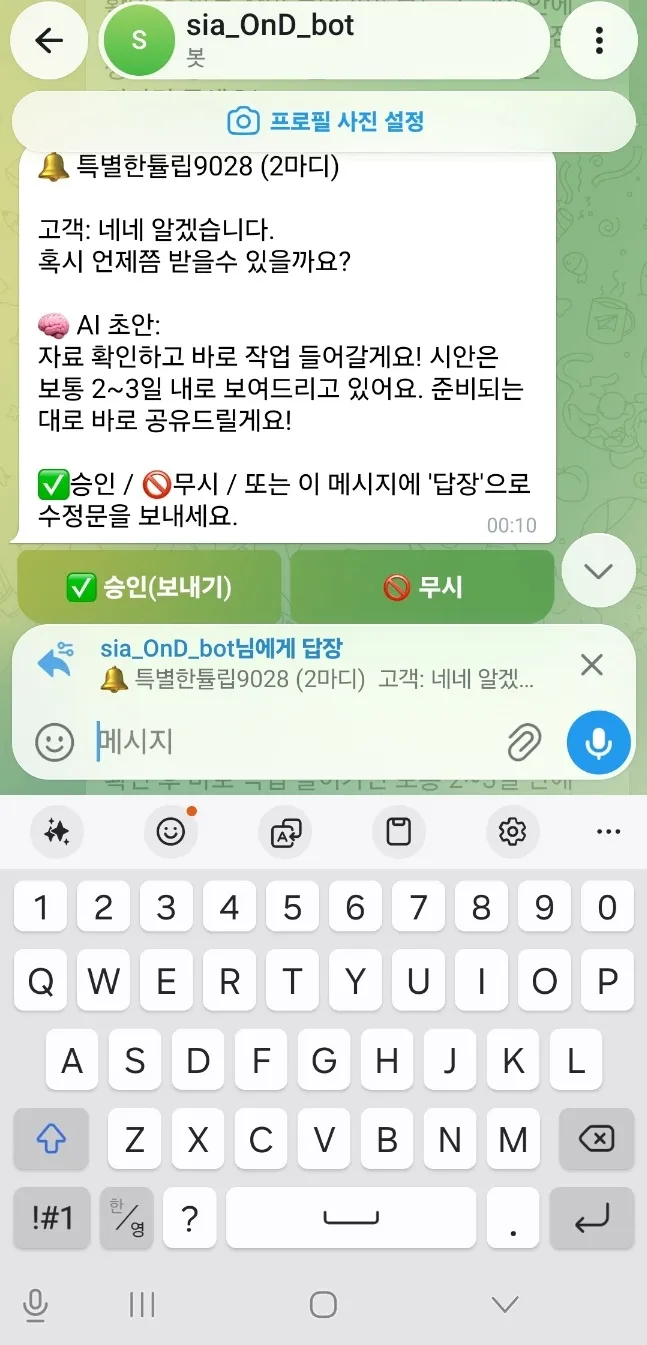
Task: Jump to the latest messages with the down chevron
Action: point(598,571)
